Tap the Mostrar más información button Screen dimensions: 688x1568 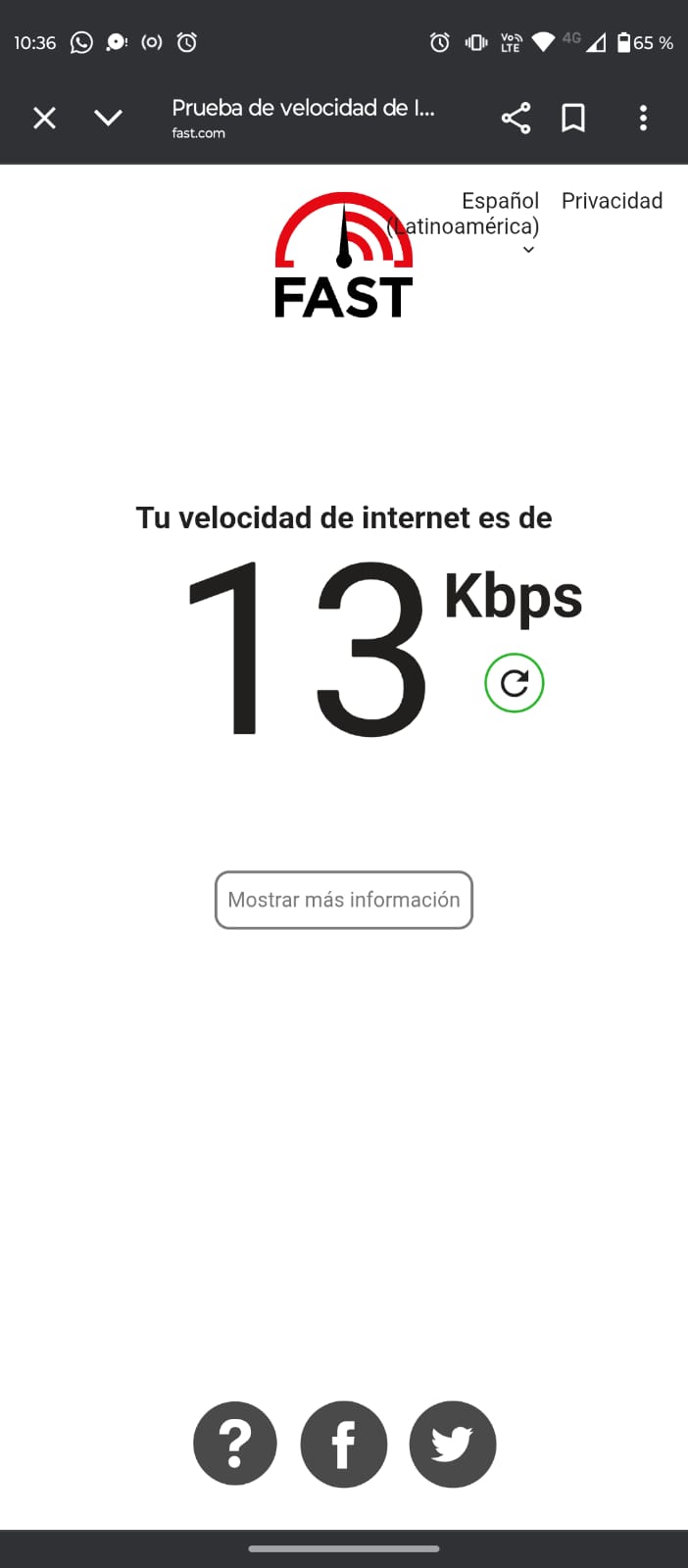[x=344, y=900]
